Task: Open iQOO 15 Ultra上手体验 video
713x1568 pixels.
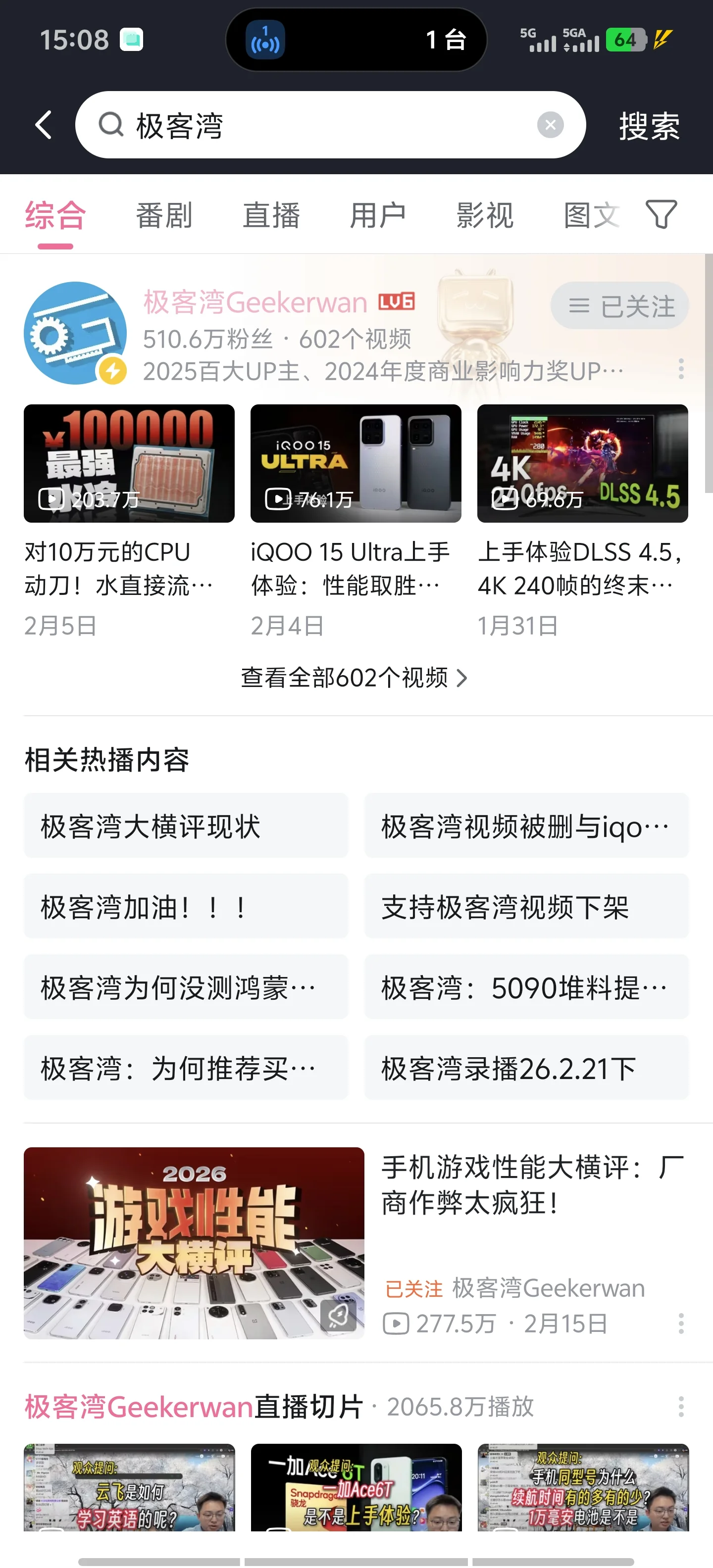Action: (356, 463)
